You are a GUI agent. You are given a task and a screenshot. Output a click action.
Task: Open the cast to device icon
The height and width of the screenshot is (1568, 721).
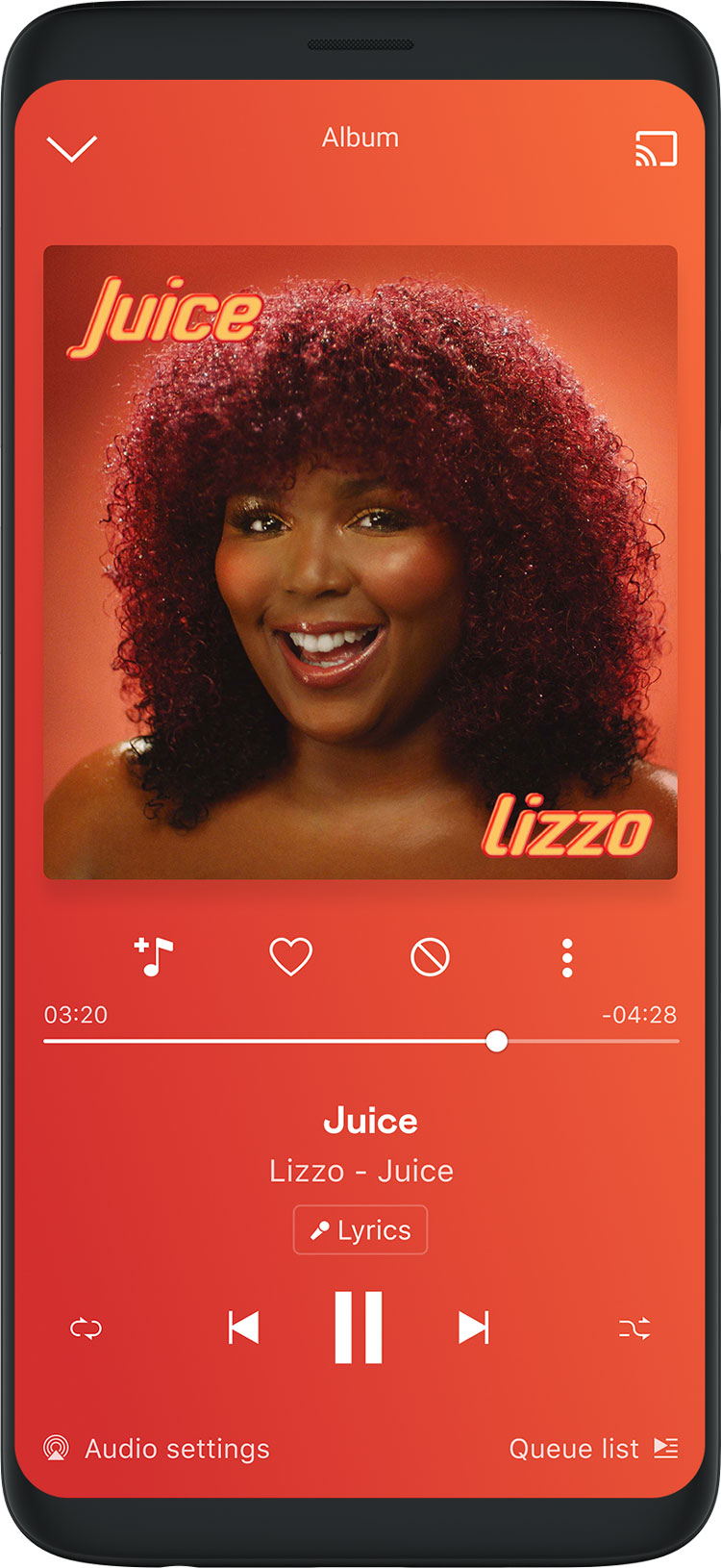tap(656, 148)
